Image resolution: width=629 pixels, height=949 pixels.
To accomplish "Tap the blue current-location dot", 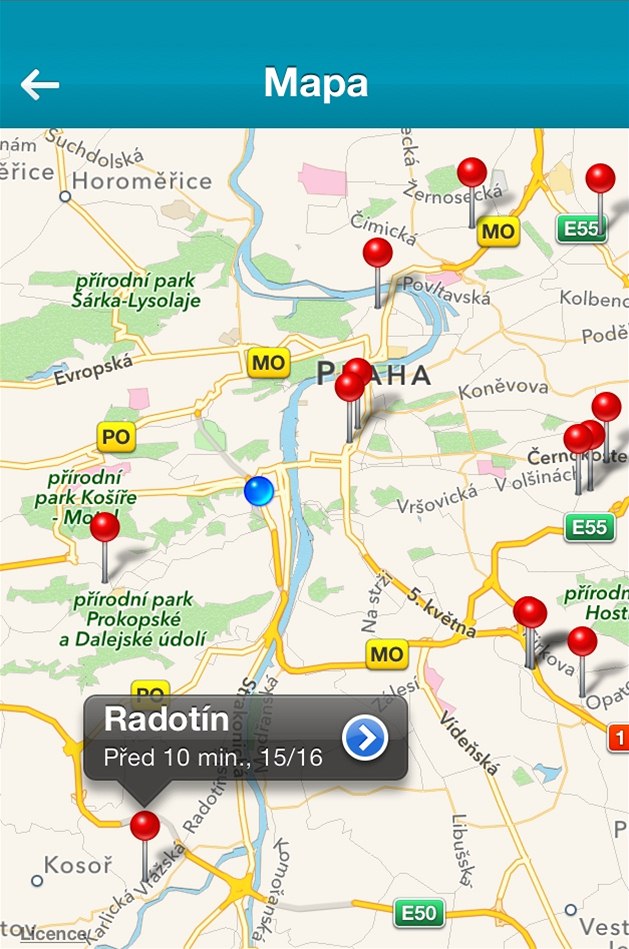I will tap(258, 490).
